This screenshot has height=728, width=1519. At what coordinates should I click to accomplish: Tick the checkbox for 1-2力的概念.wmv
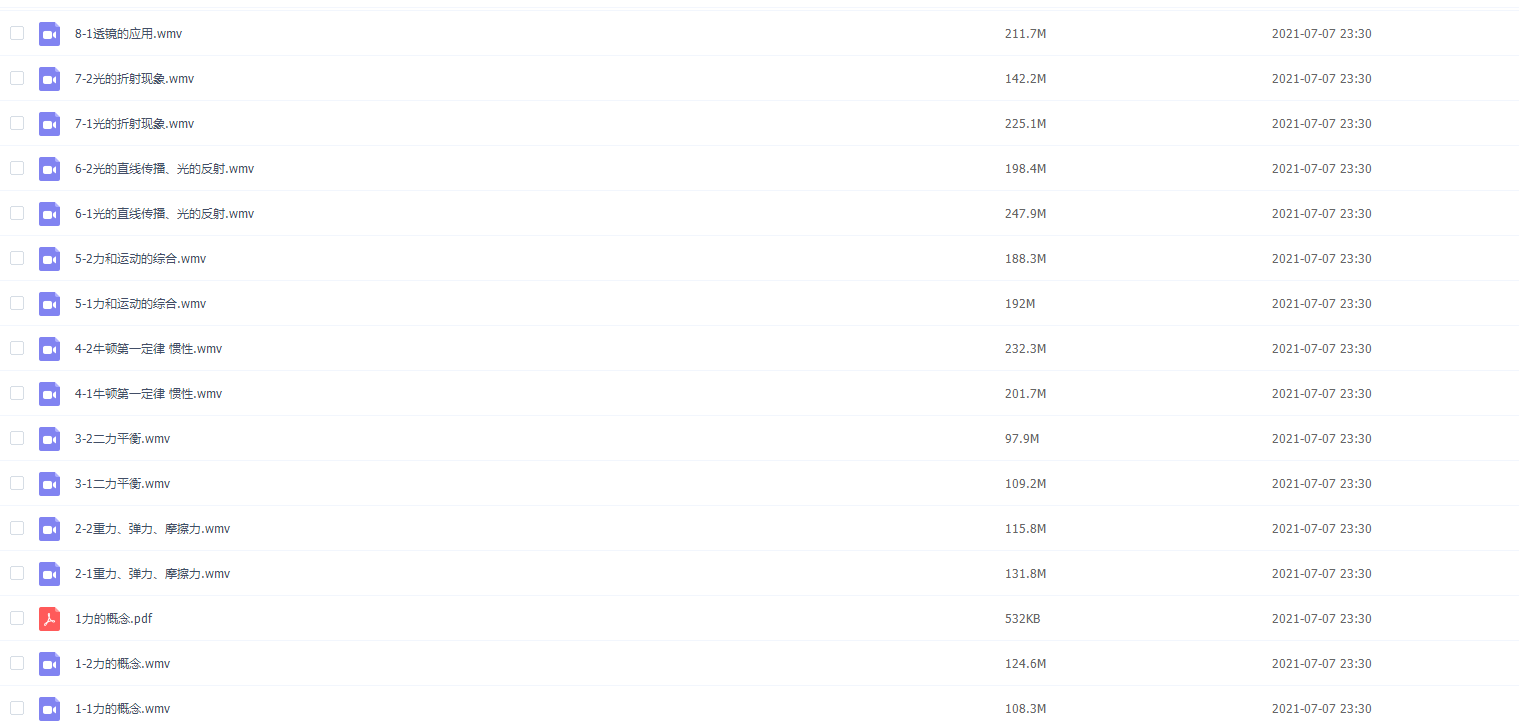pos(17,663)
